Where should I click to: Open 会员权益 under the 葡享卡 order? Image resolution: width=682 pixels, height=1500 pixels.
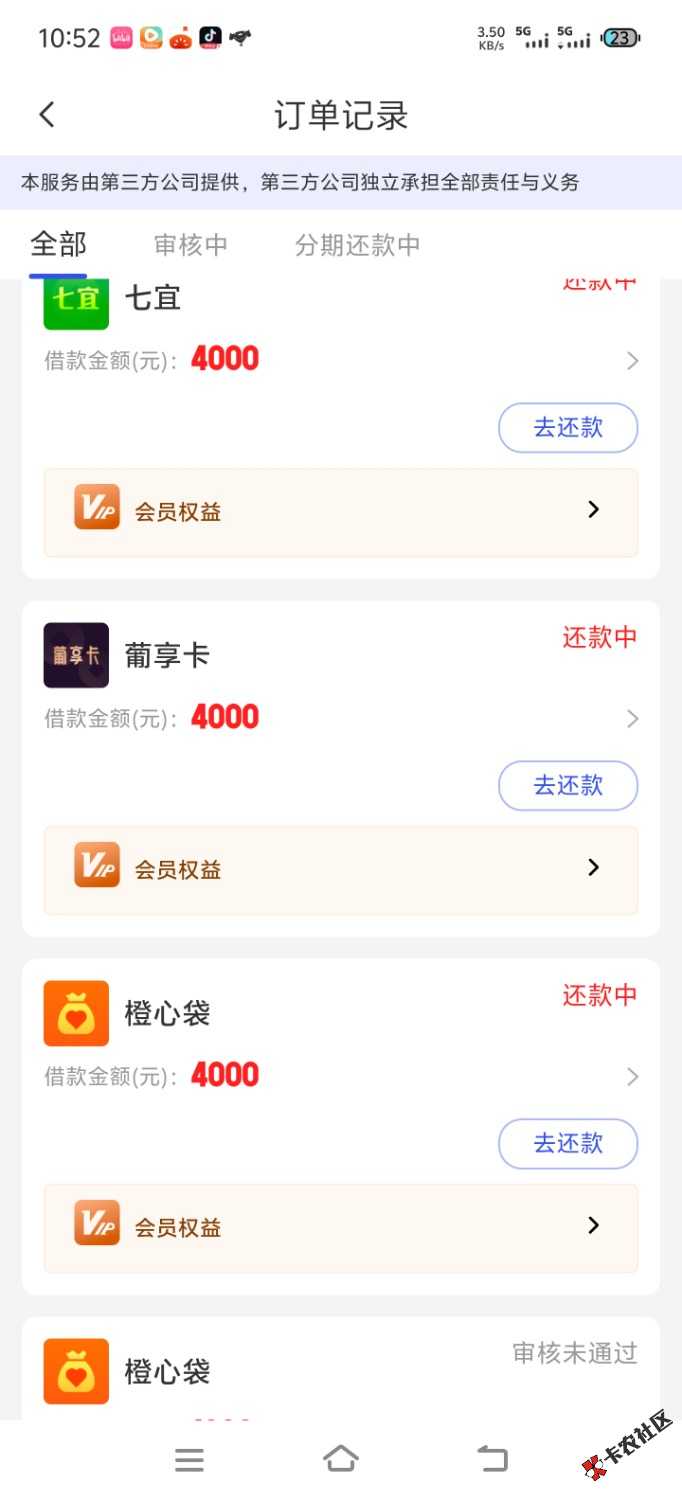(340, 870)
